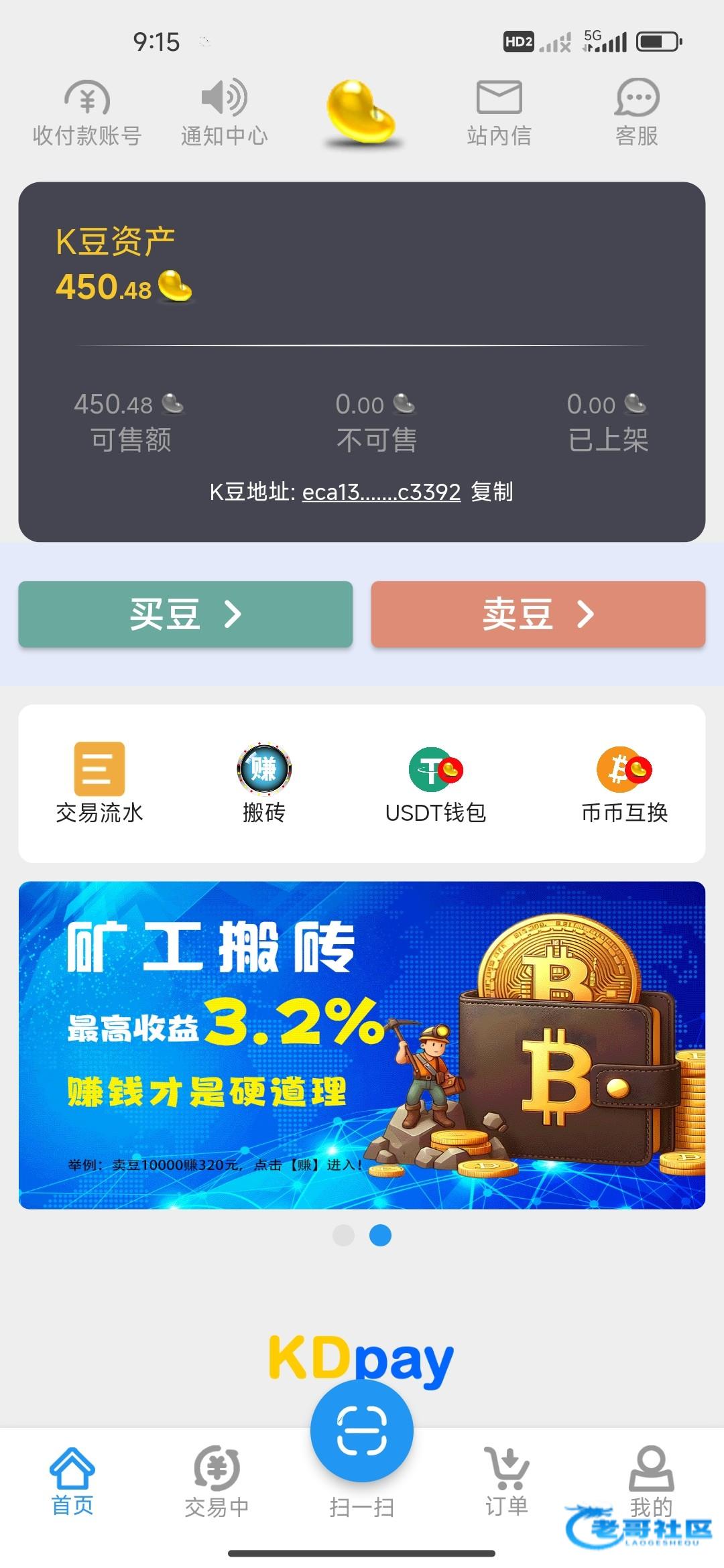Open the 搬砖 earn feature

(264, 783)
